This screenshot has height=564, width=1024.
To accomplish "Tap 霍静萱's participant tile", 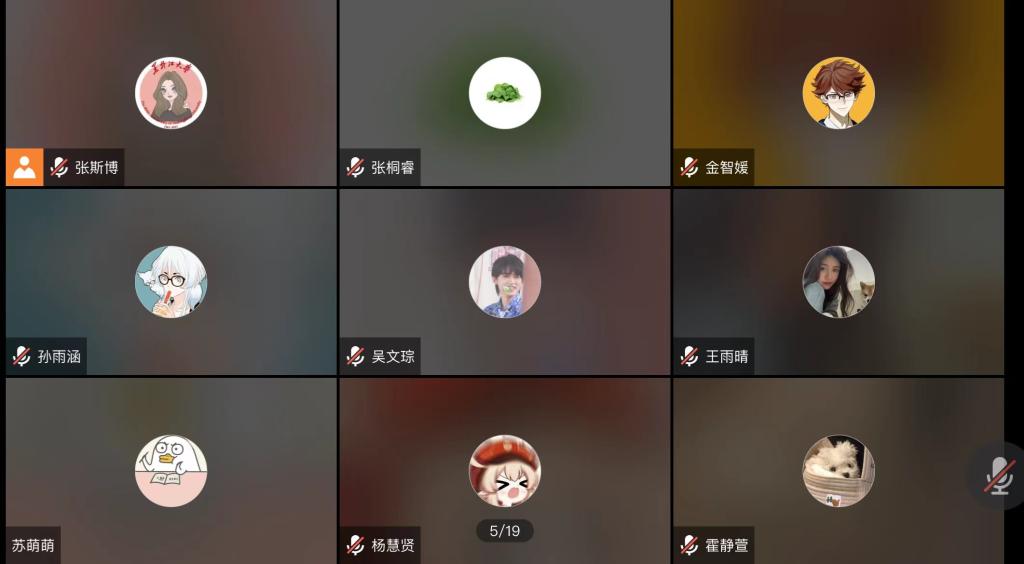I will tap(838, 470).
